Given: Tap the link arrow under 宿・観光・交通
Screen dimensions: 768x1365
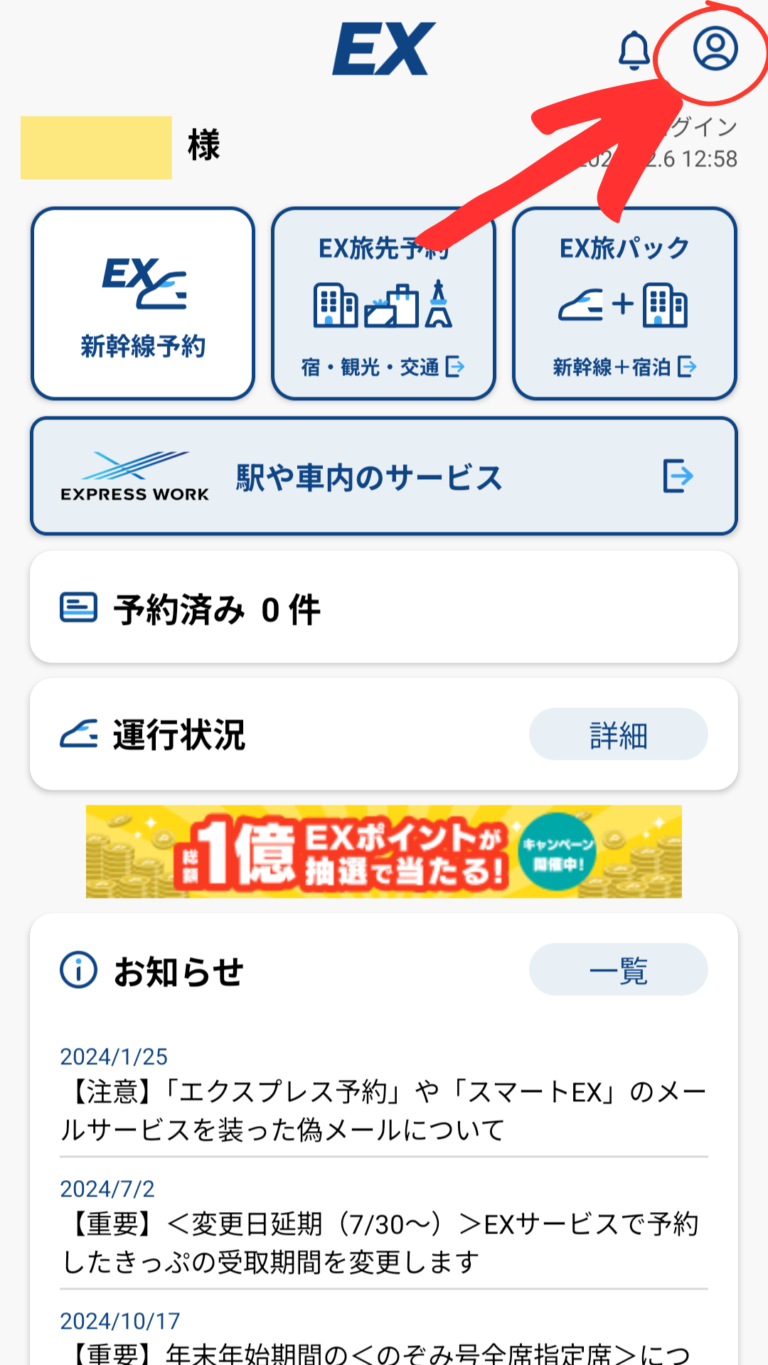Looking at the screenshot, I should [x=458, y=367].
